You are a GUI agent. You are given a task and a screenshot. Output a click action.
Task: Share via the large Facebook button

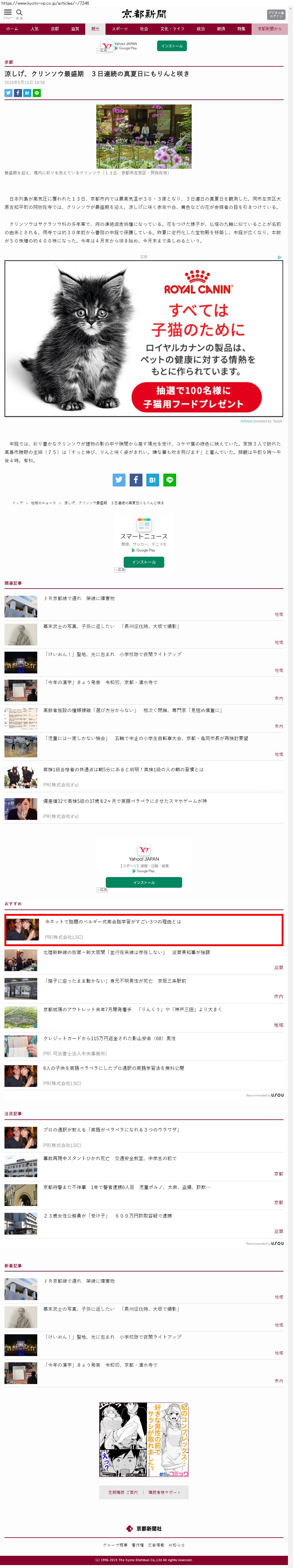(136, 480)
